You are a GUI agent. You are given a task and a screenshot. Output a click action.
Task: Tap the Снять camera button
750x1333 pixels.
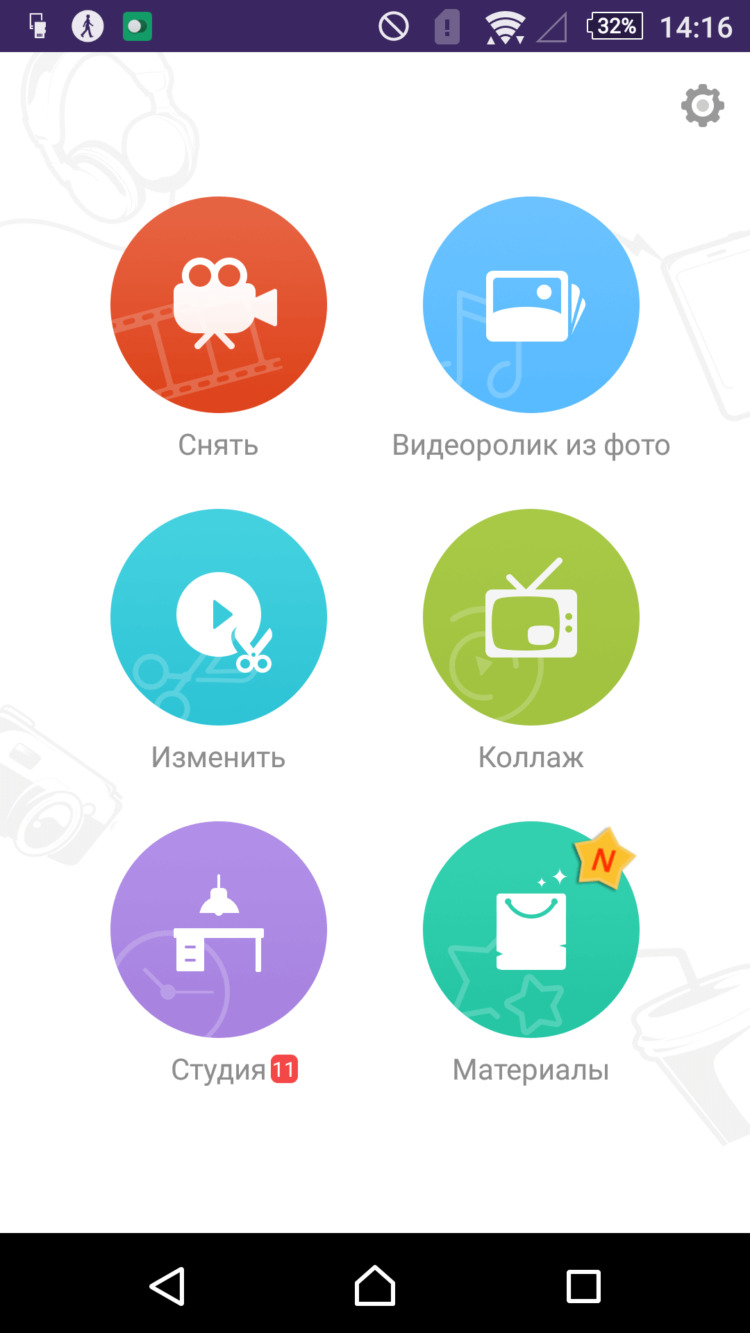click(218, 305)
